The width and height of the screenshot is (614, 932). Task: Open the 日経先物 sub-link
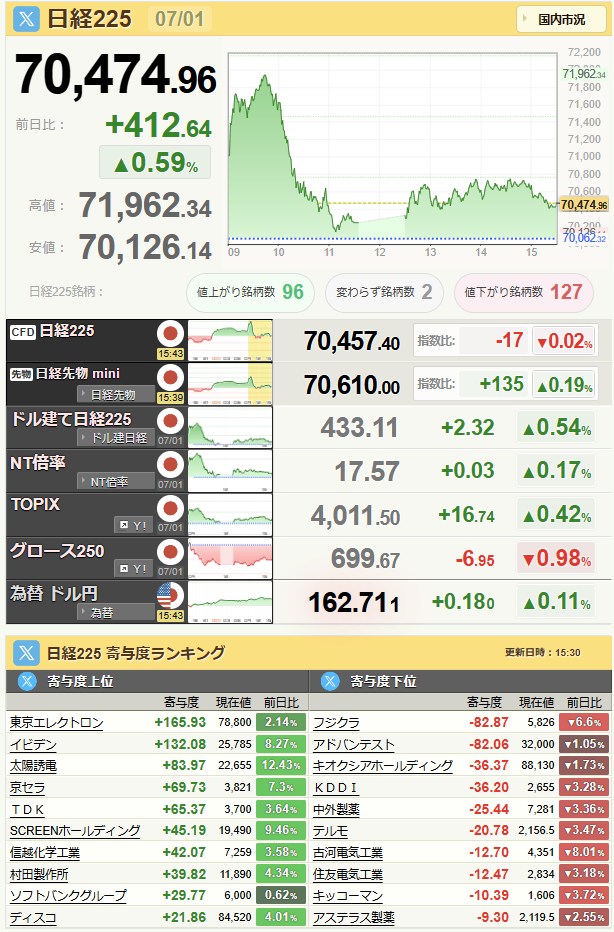point(116,395)
